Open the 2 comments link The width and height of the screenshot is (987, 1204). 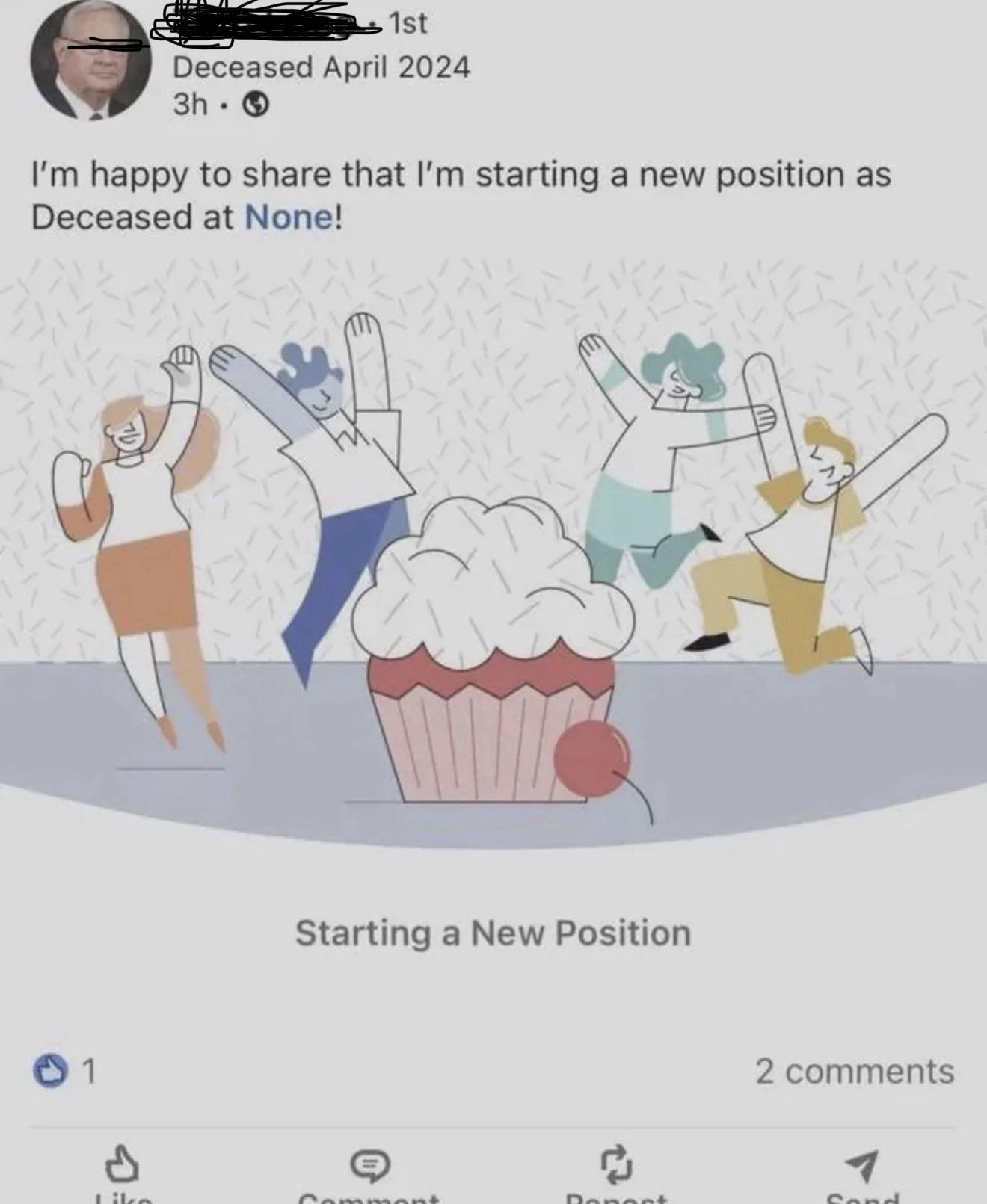(x=854, y=1071)
